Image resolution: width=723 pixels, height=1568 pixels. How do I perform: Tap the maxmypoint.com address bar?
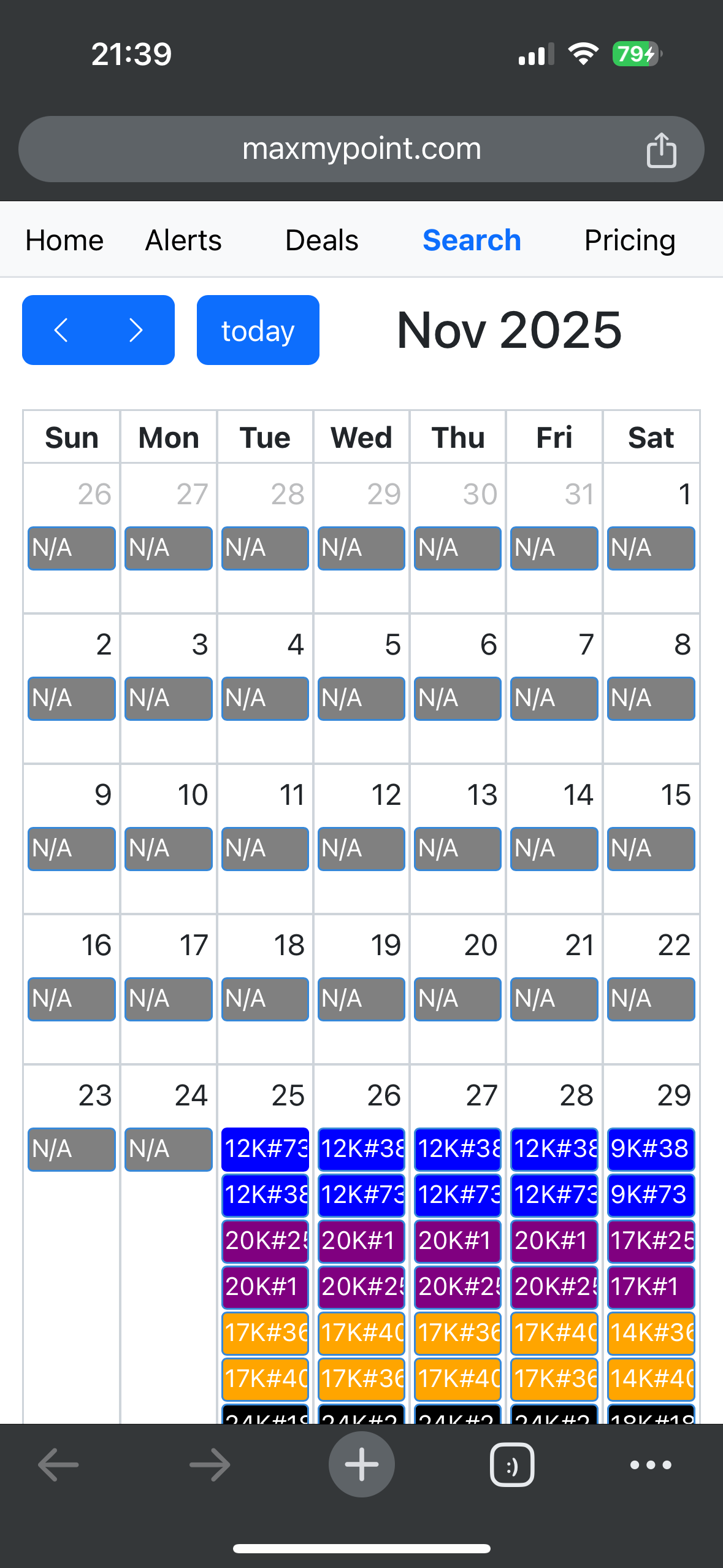click(361, 149)
